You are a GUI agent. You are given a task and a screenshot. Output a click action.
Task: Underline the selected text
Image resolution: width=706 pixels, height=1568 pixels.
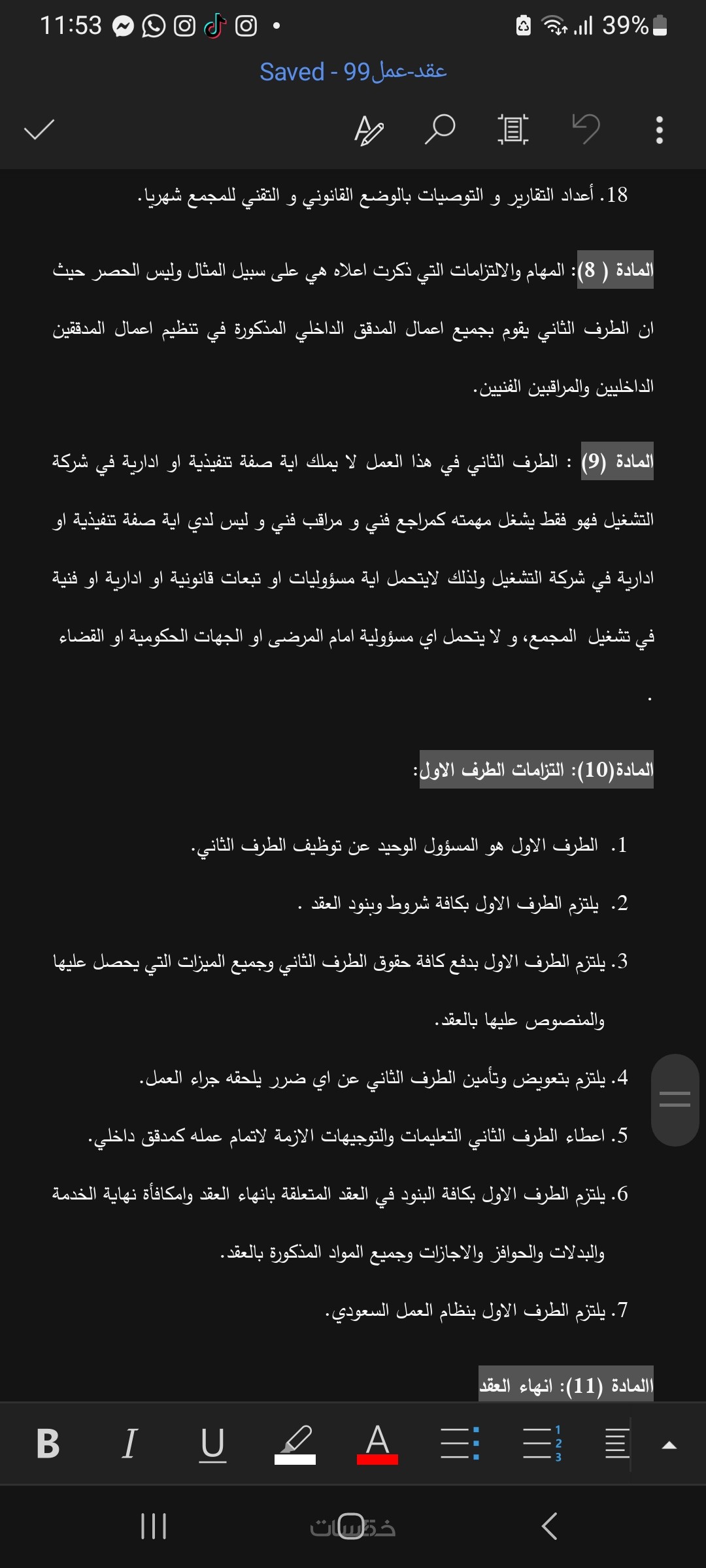point(212,1444)
